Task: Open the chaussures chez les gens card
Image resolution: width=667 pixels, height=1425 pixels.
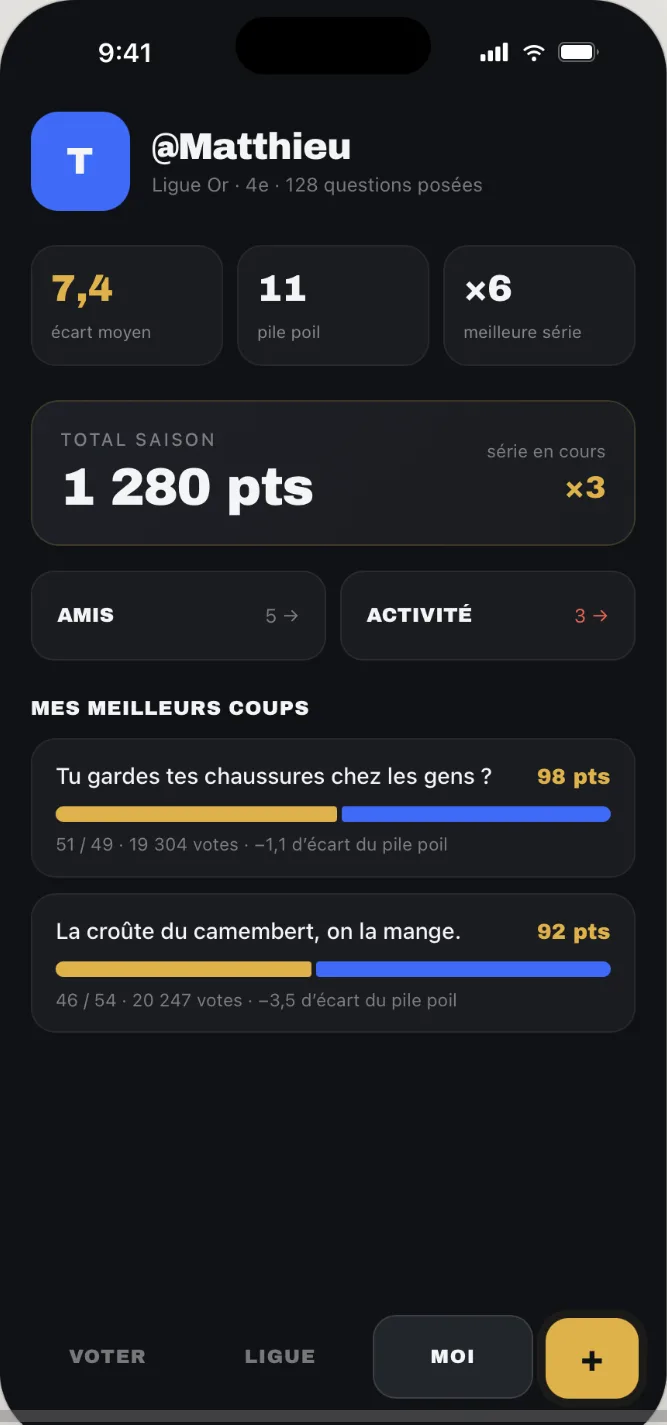Action: 333,808
